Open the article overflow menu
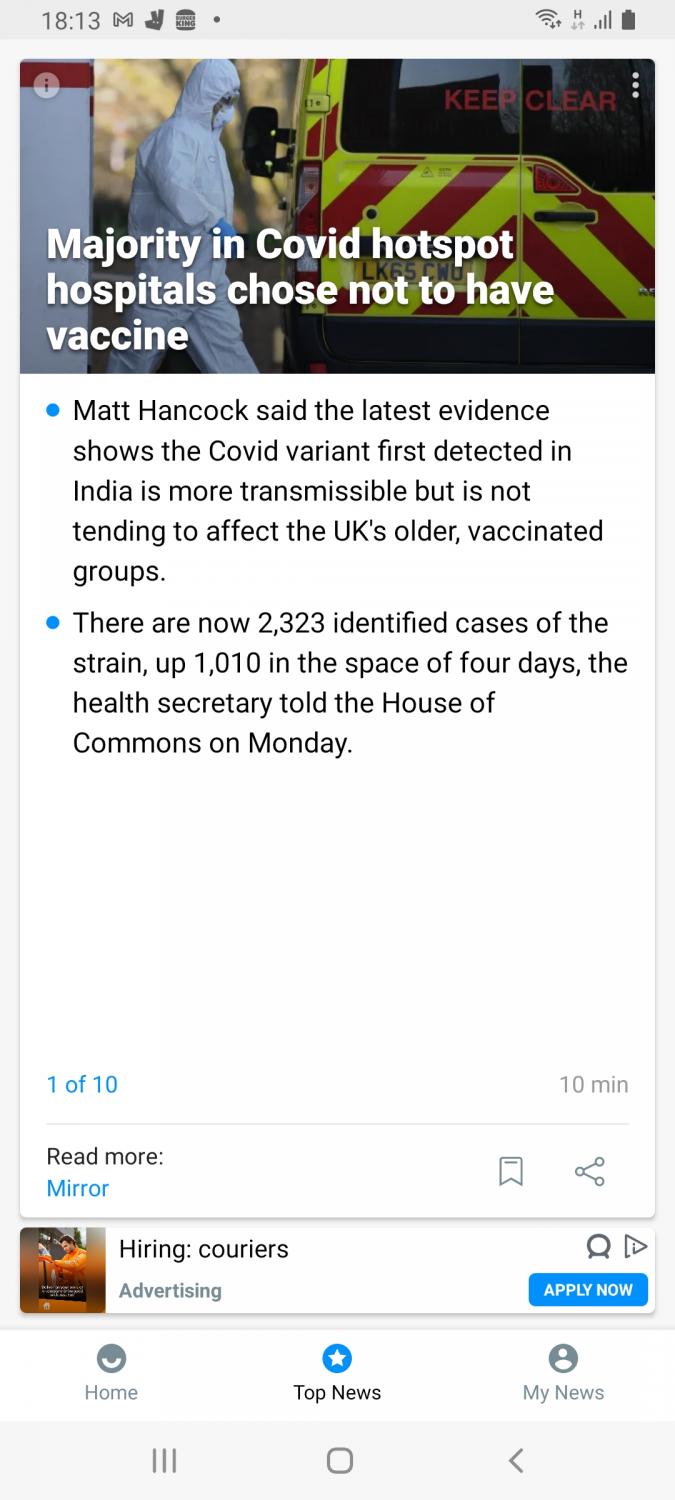 point(635,87)
